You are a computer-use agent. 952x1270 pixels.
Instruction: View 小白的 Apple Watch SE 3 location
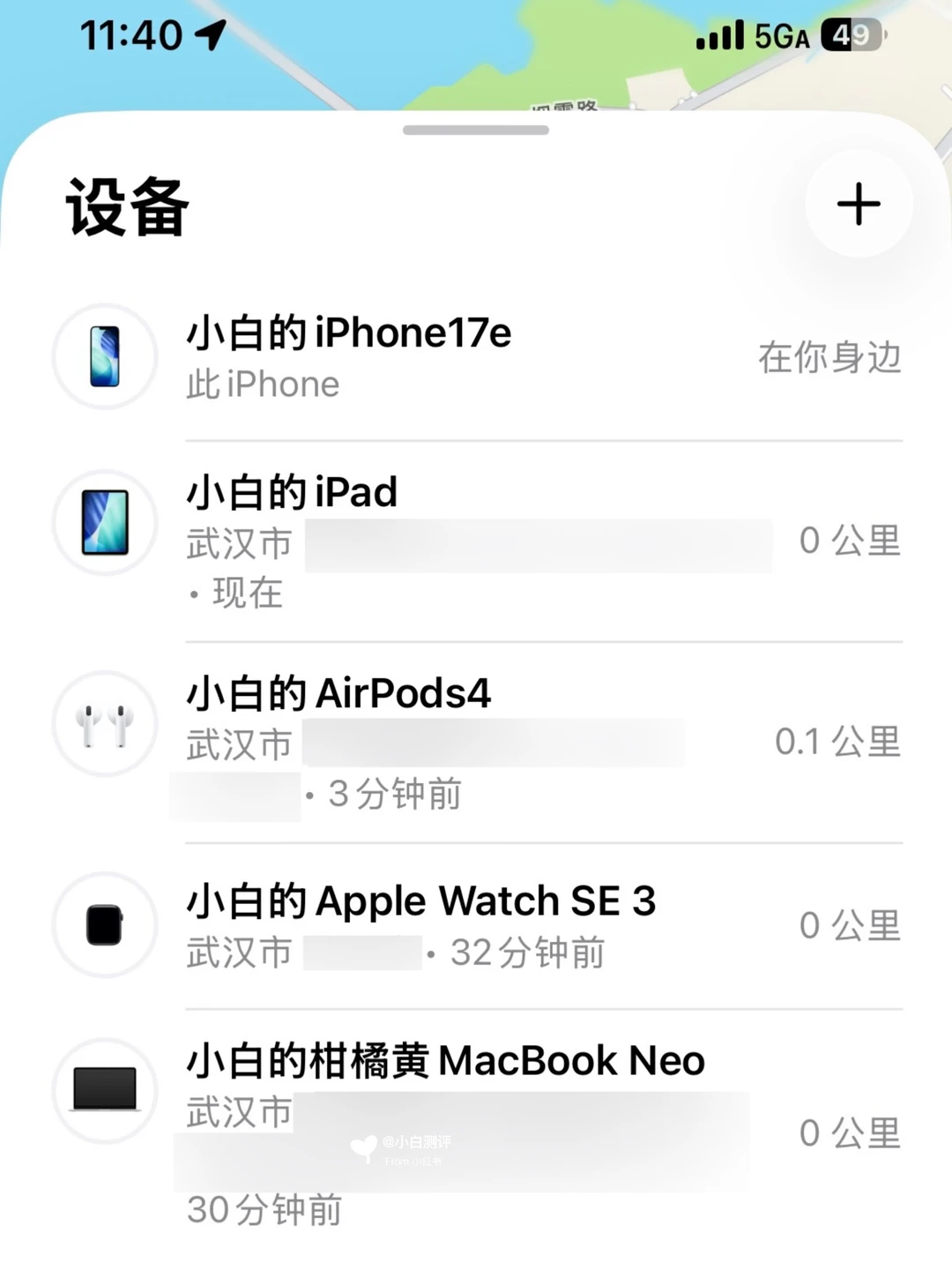click(x=476, y=926)
